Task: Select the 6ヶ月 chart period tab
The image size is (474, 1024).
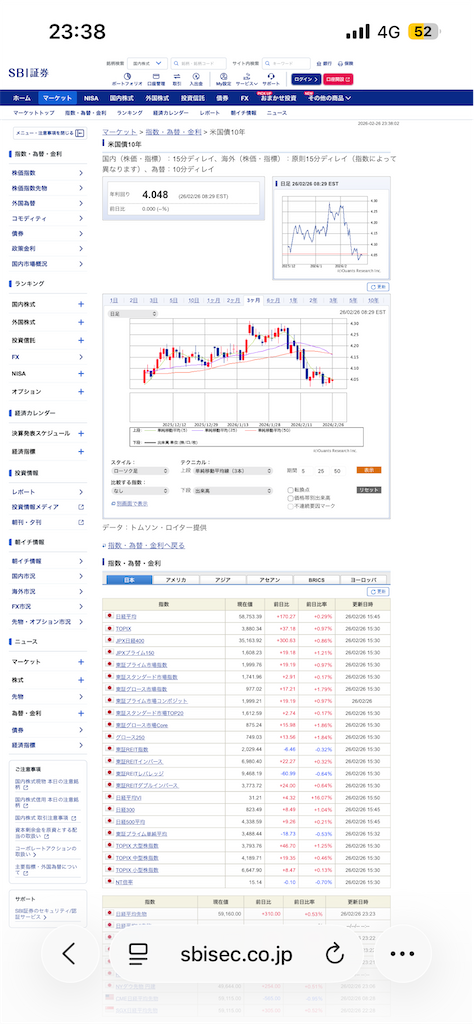Action: click(273, 300)
